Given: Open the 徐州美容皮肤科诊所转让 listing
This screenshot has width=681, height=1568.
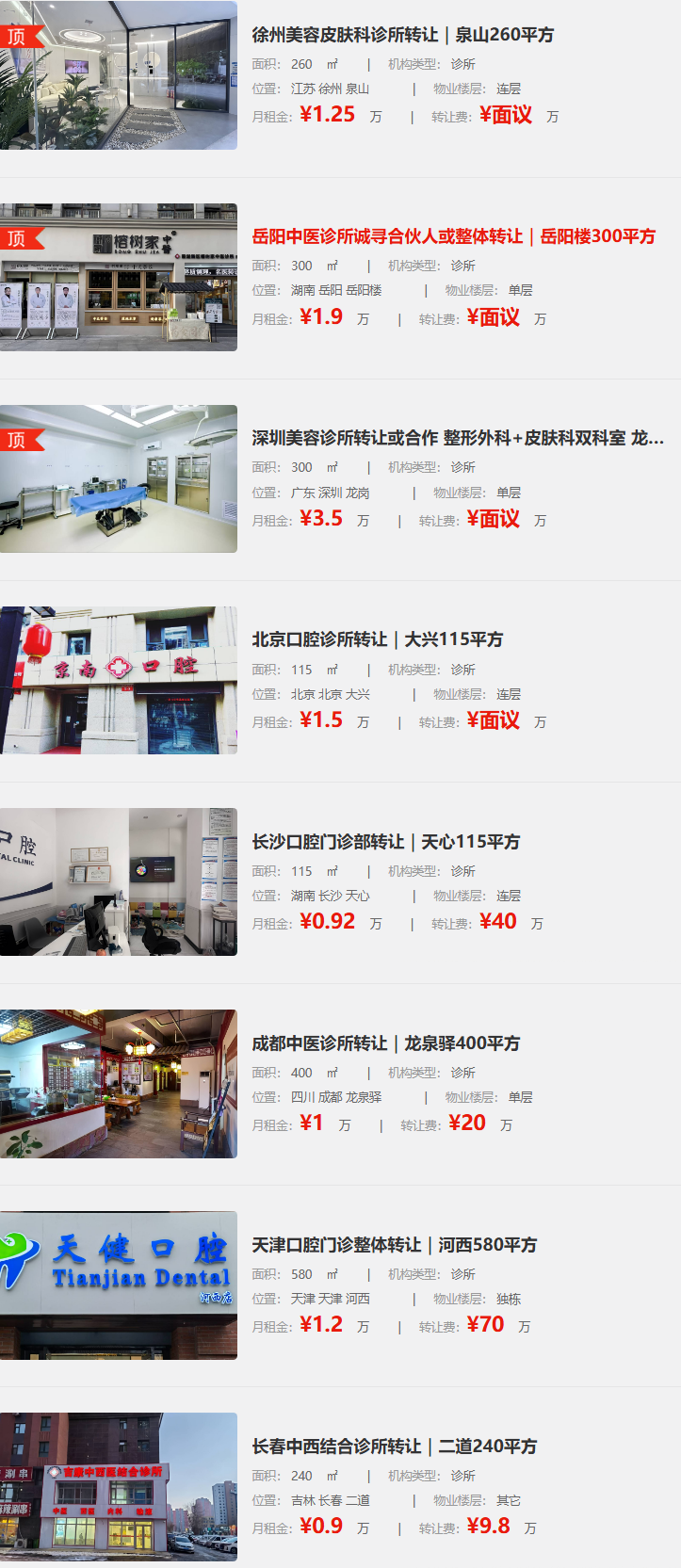Looking at the screenshot, I should pos(402,35).
